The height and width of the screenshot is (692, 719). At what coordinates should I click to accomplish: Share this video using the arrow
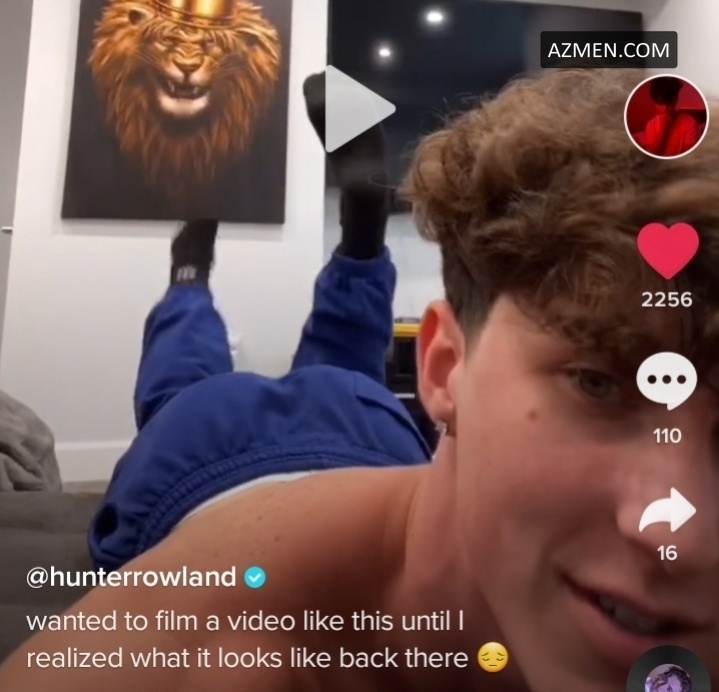tap(666, 511)
